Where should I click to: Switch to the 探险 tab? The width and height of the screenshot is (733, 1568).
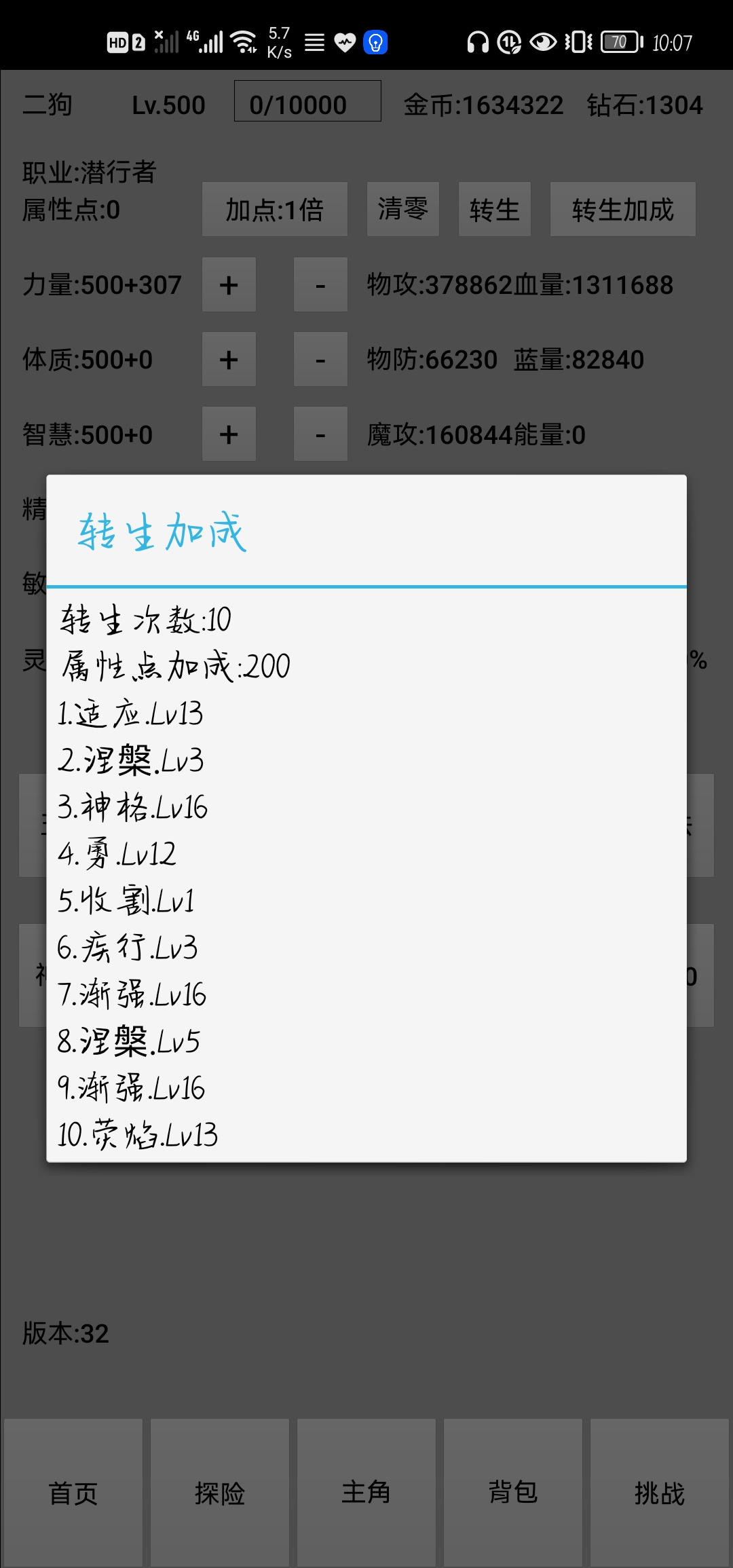click(x=220, y=1493)
